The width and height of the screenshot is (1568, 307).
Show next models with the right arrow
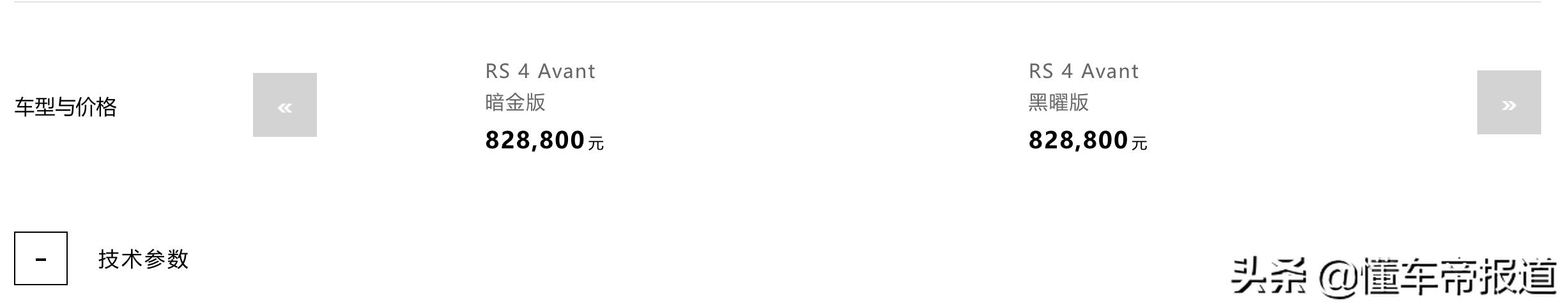point(1509,102)
